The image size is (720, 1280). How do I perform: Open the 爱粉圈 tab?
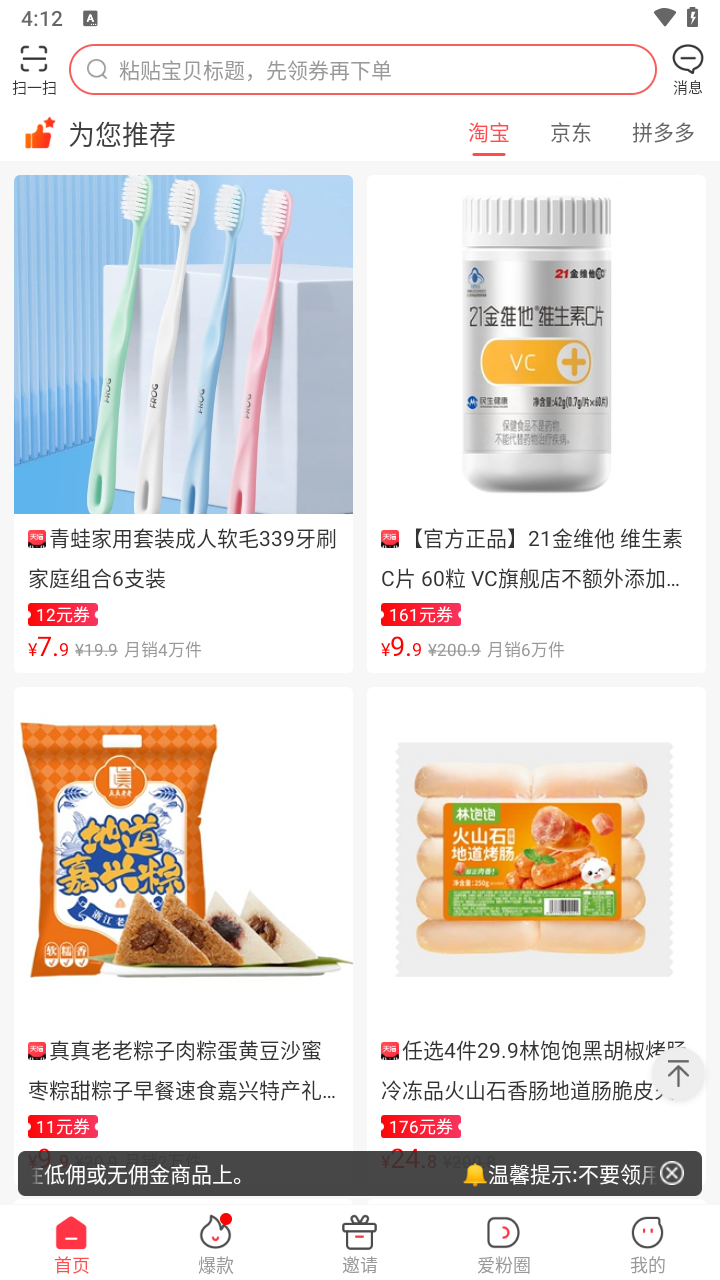[503, 1244]
